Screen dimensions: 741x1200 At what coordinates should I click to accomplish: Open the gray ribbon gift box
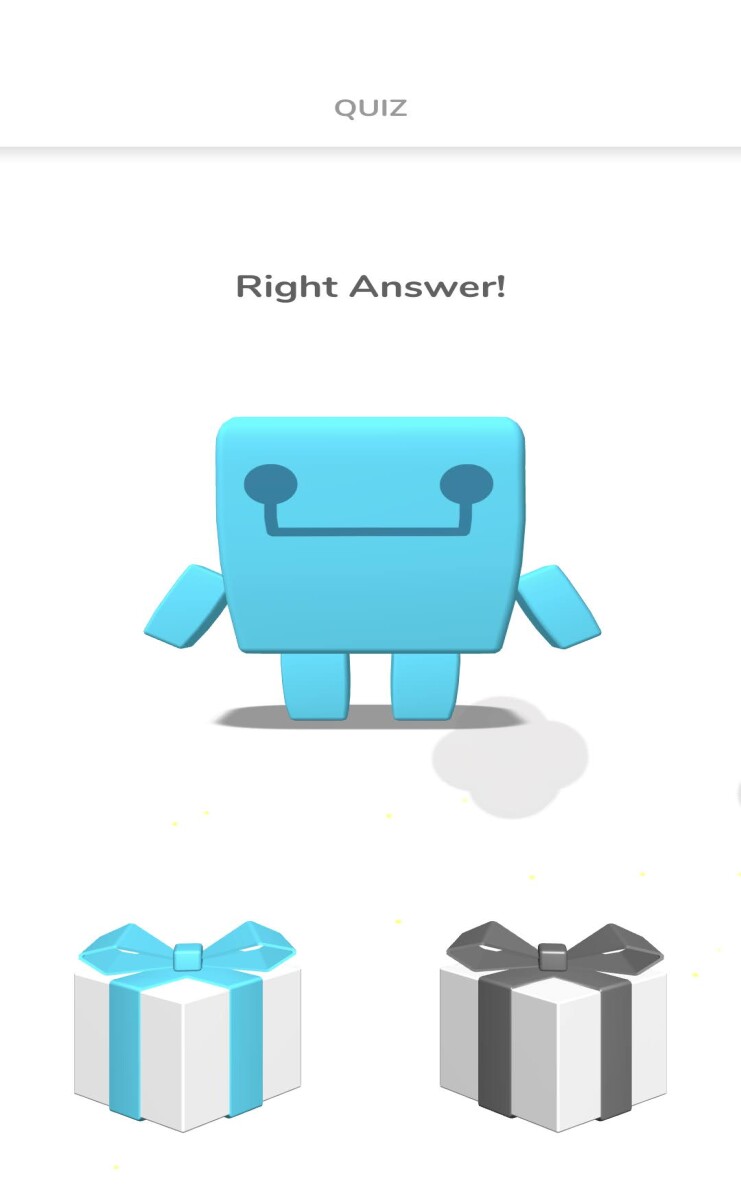[x=553, y=1027]
